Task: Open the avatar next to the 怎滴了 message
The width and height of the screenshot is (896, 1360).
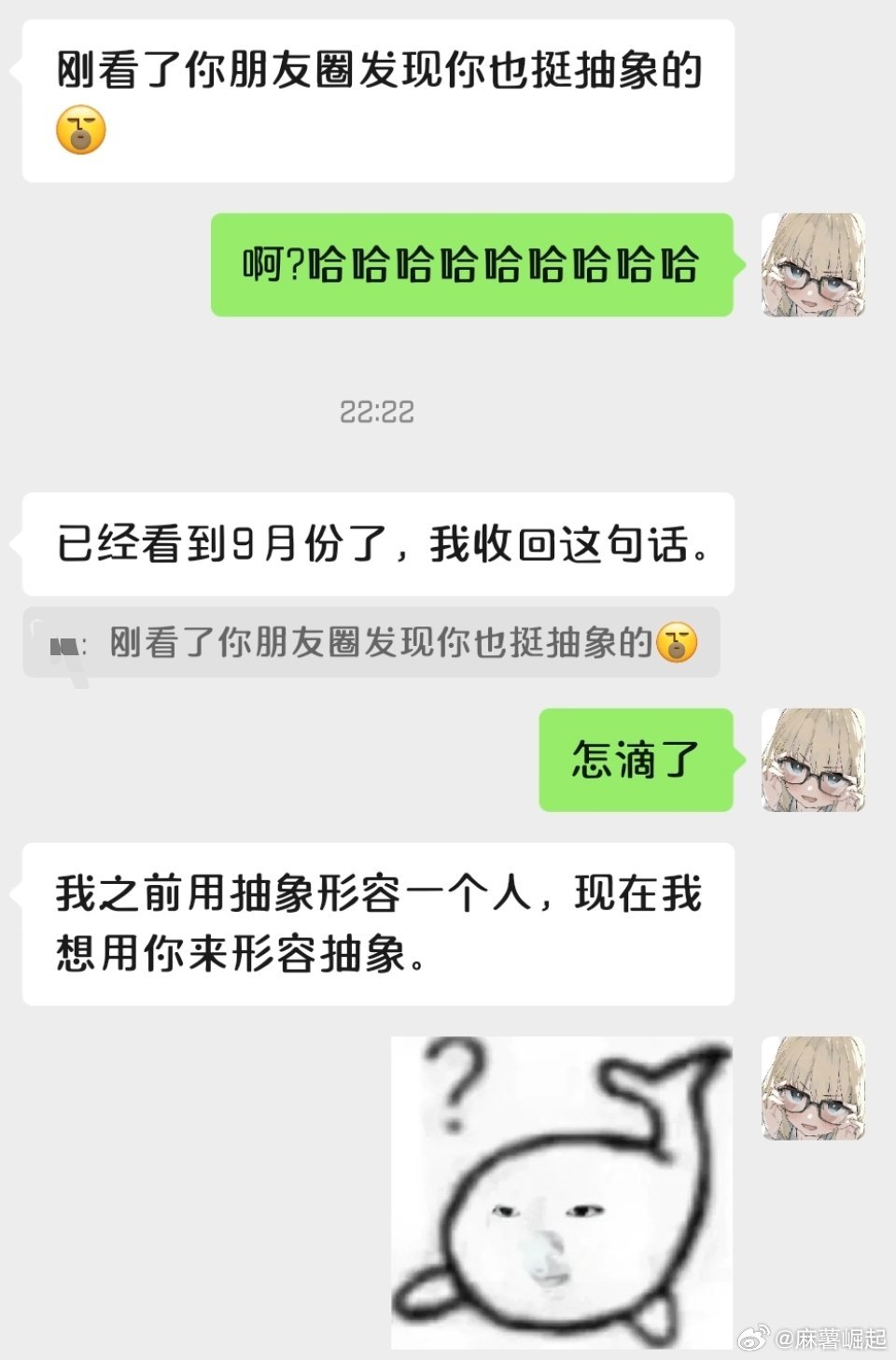Action: click(813, 760)
